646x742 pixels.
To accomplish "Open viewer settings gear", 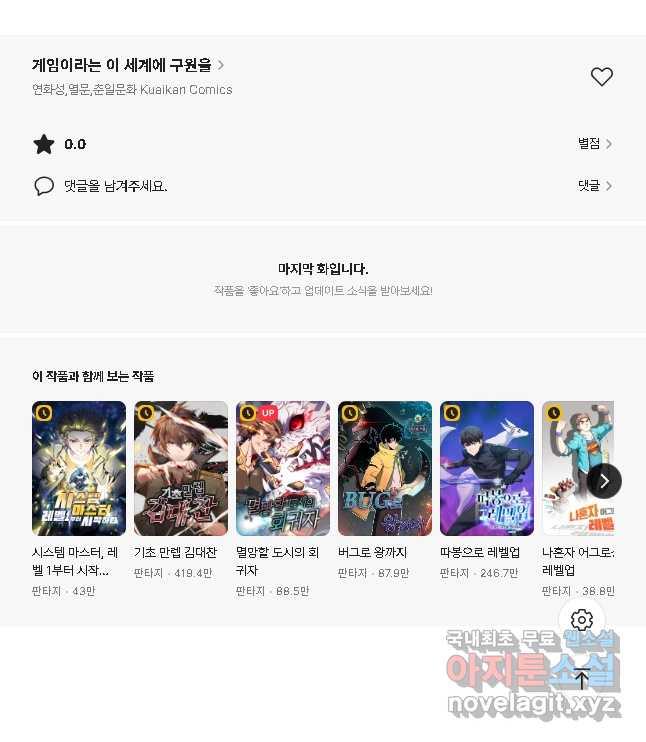I will 582,620.
